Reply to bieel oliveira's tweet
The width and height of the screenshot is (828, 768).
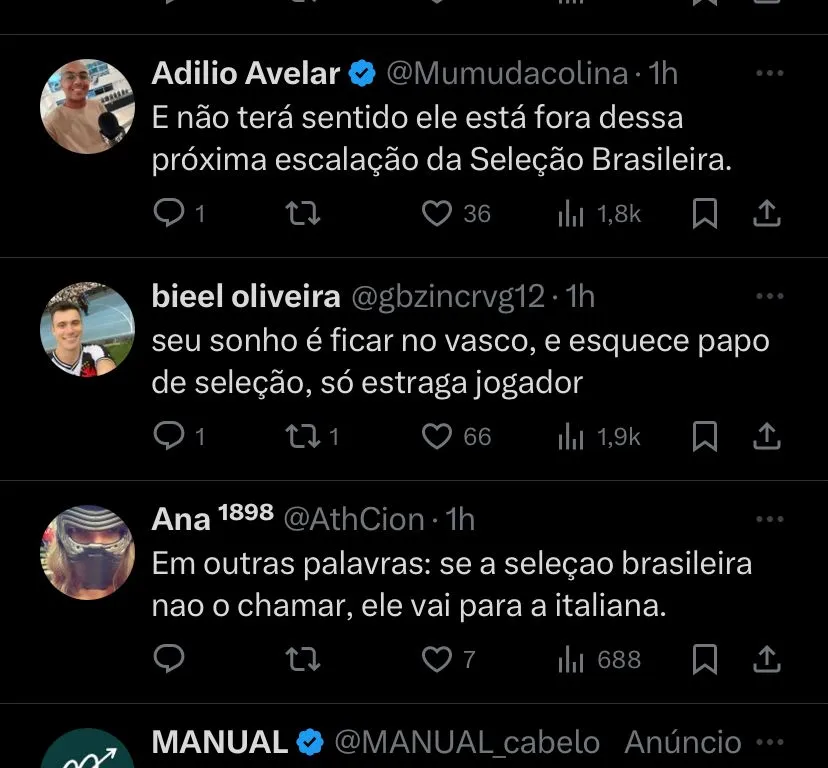tap(171, 436)
